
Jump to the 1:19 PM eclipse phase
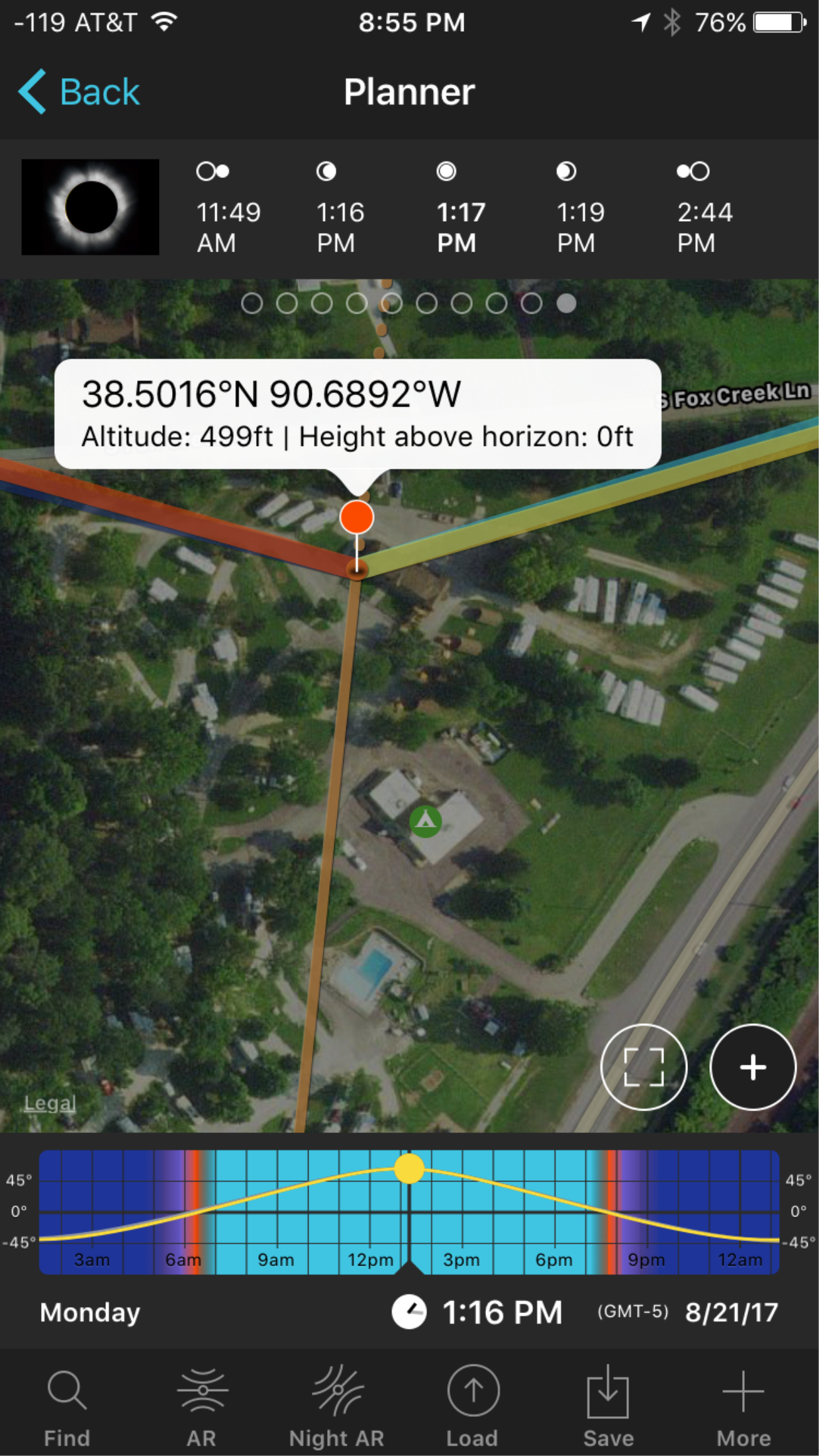[580, 208]
